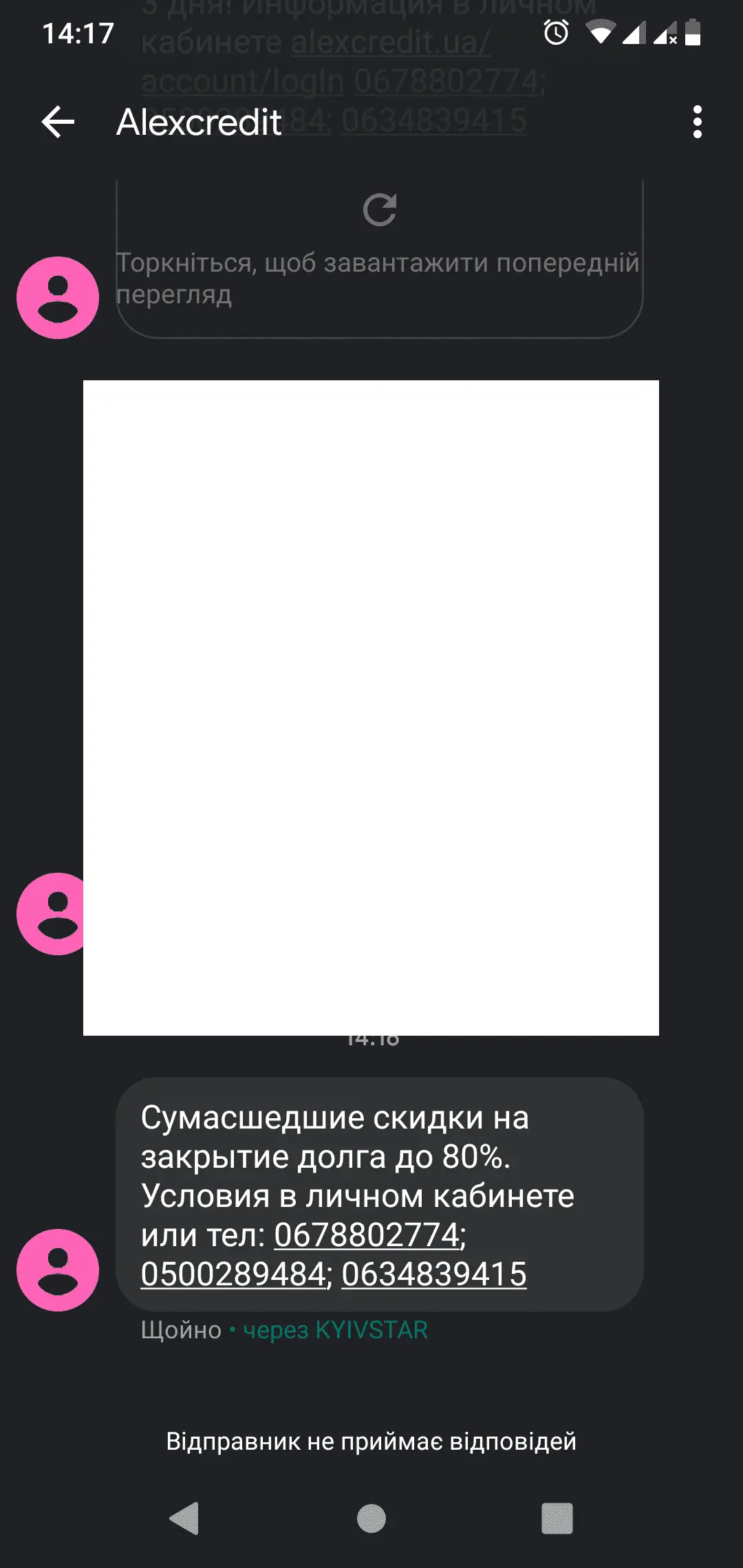Call the number 0678802774 in the last message

(367, 1235)
